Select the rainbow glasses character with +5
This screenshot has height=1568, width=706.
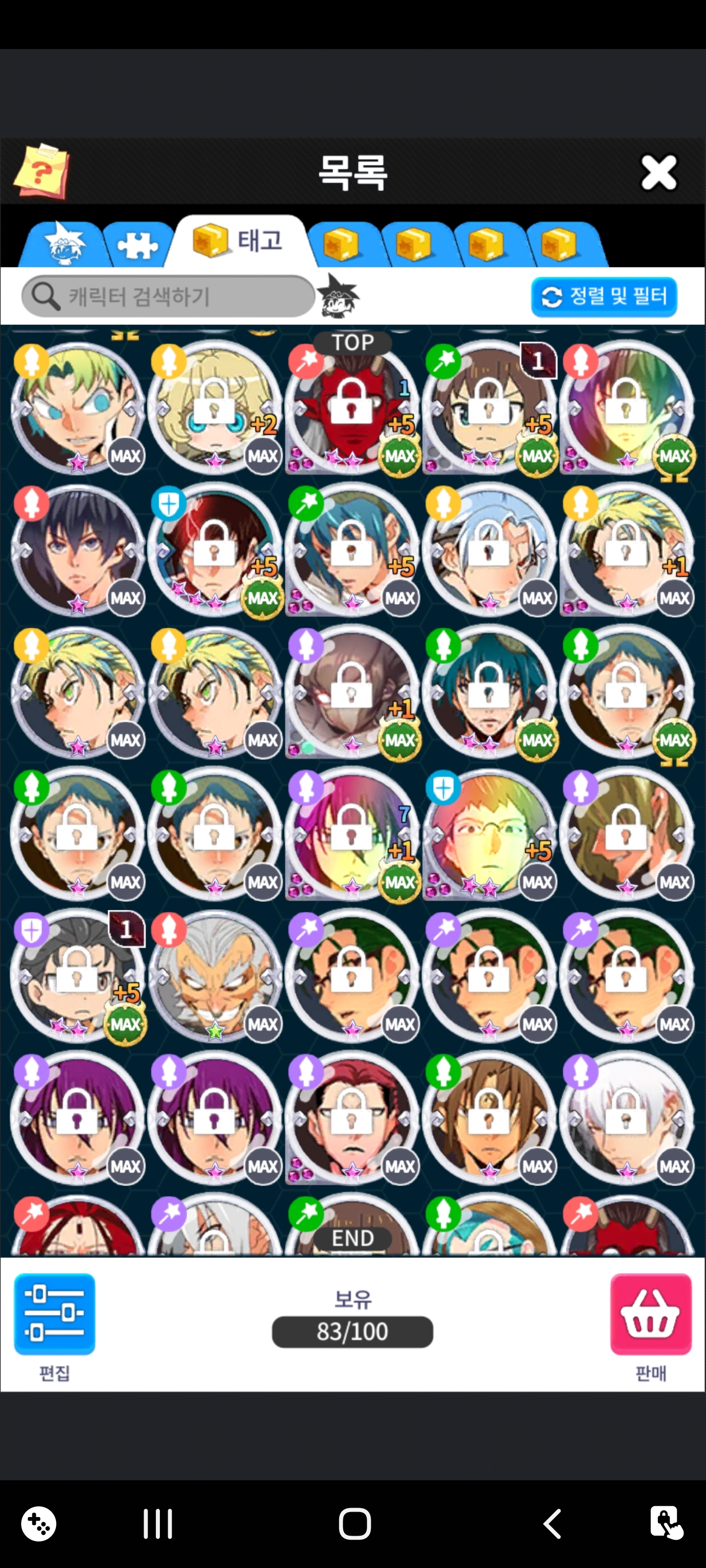coord(489,834)
